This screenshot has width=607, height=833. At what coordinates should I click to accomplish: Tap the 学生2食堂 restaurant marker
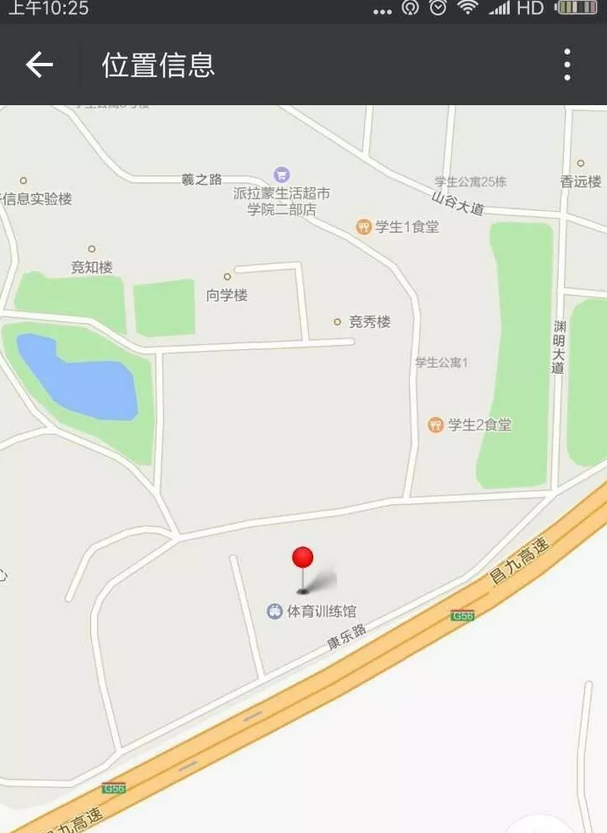[435, 425]
